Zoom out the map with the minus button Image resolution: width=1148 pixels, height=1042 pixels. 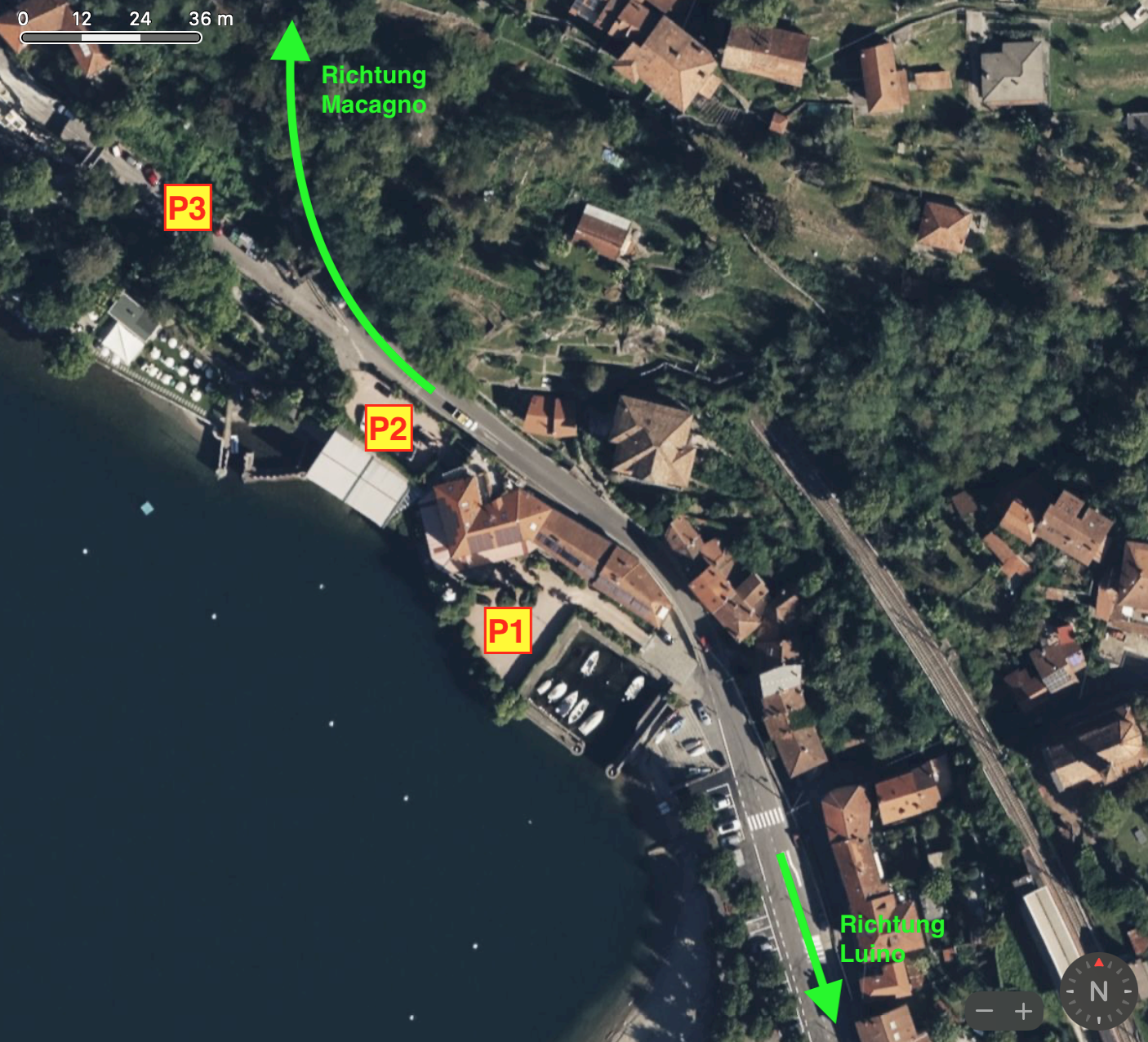(x=985, y=1011)
